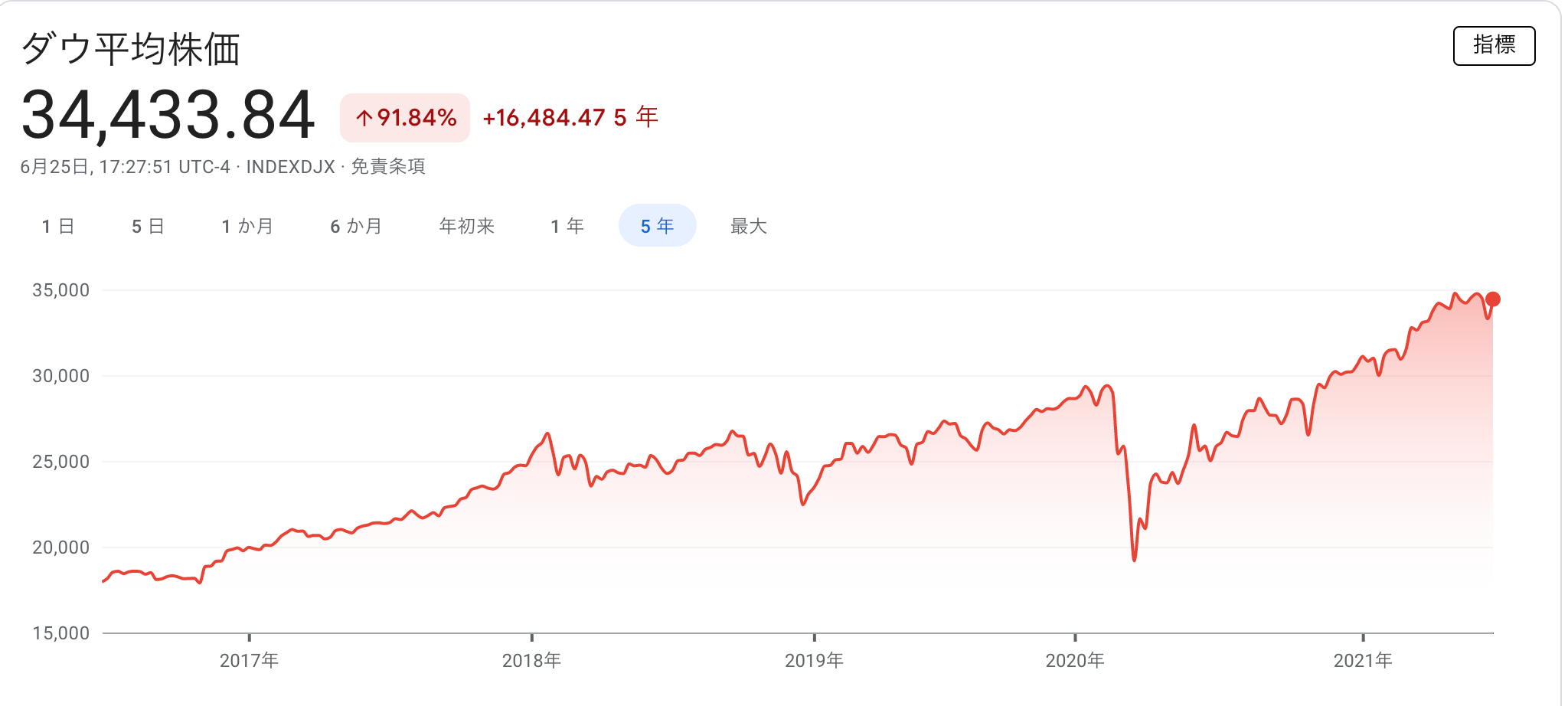Switch to the 6 か月 range
This screenshot has height=706, width=1568.
[x=356, y=226]
